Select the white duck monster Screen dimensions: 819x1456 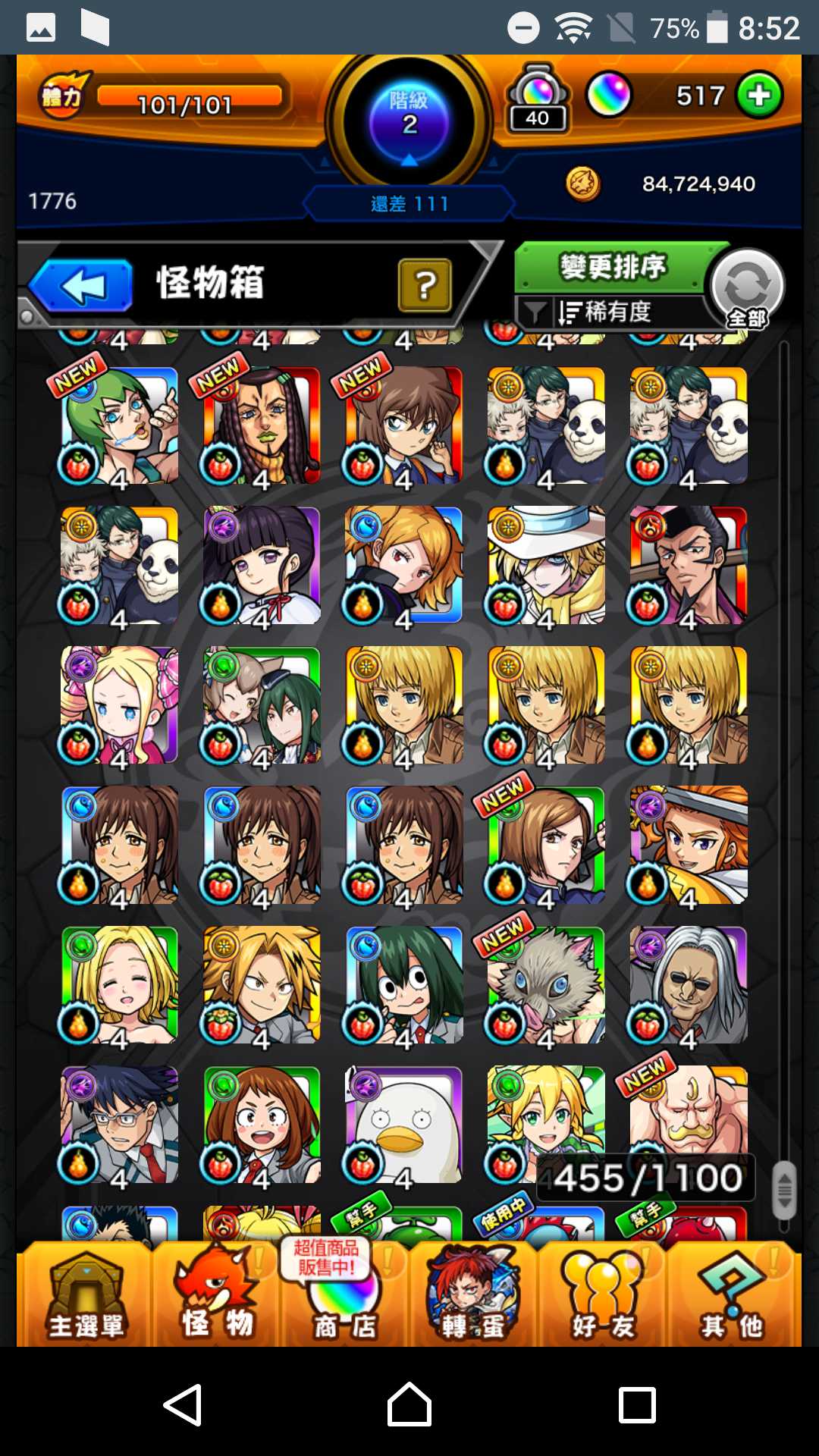(404, 1125)
